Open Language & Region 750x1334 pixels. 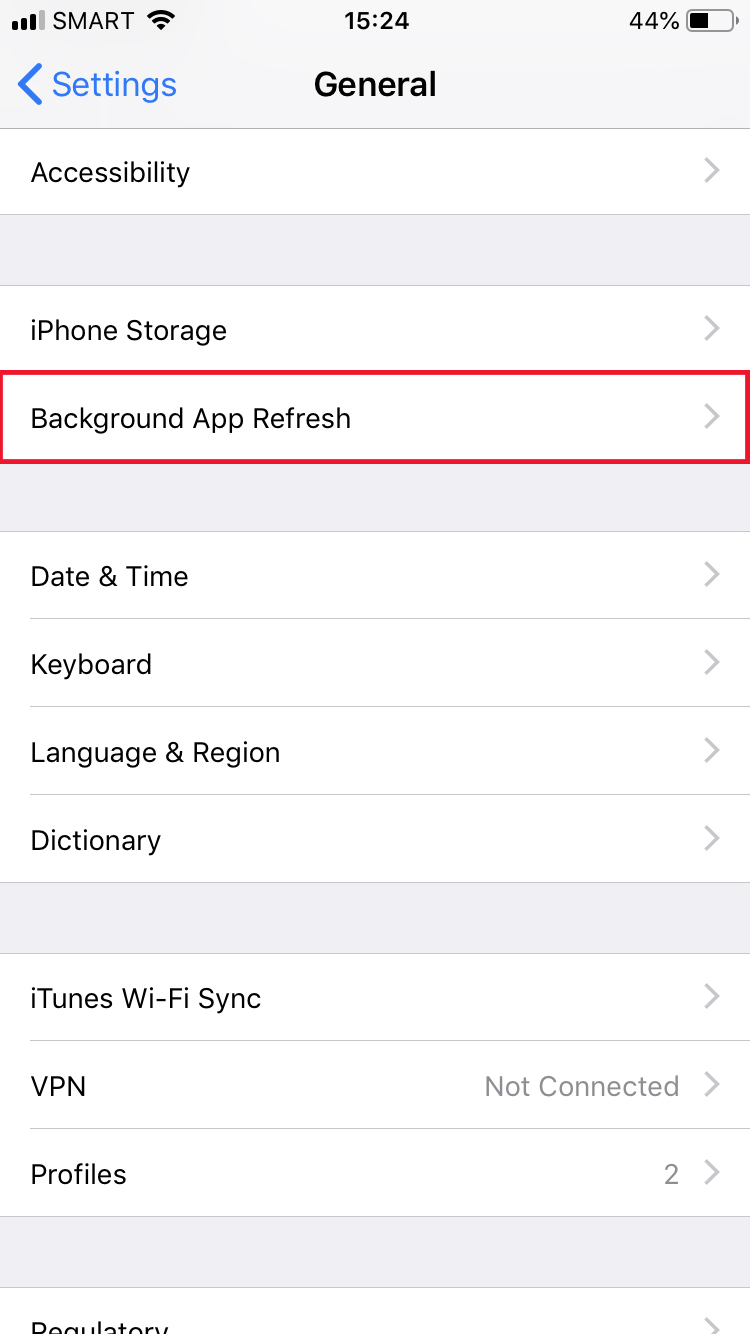click(375, 752)
